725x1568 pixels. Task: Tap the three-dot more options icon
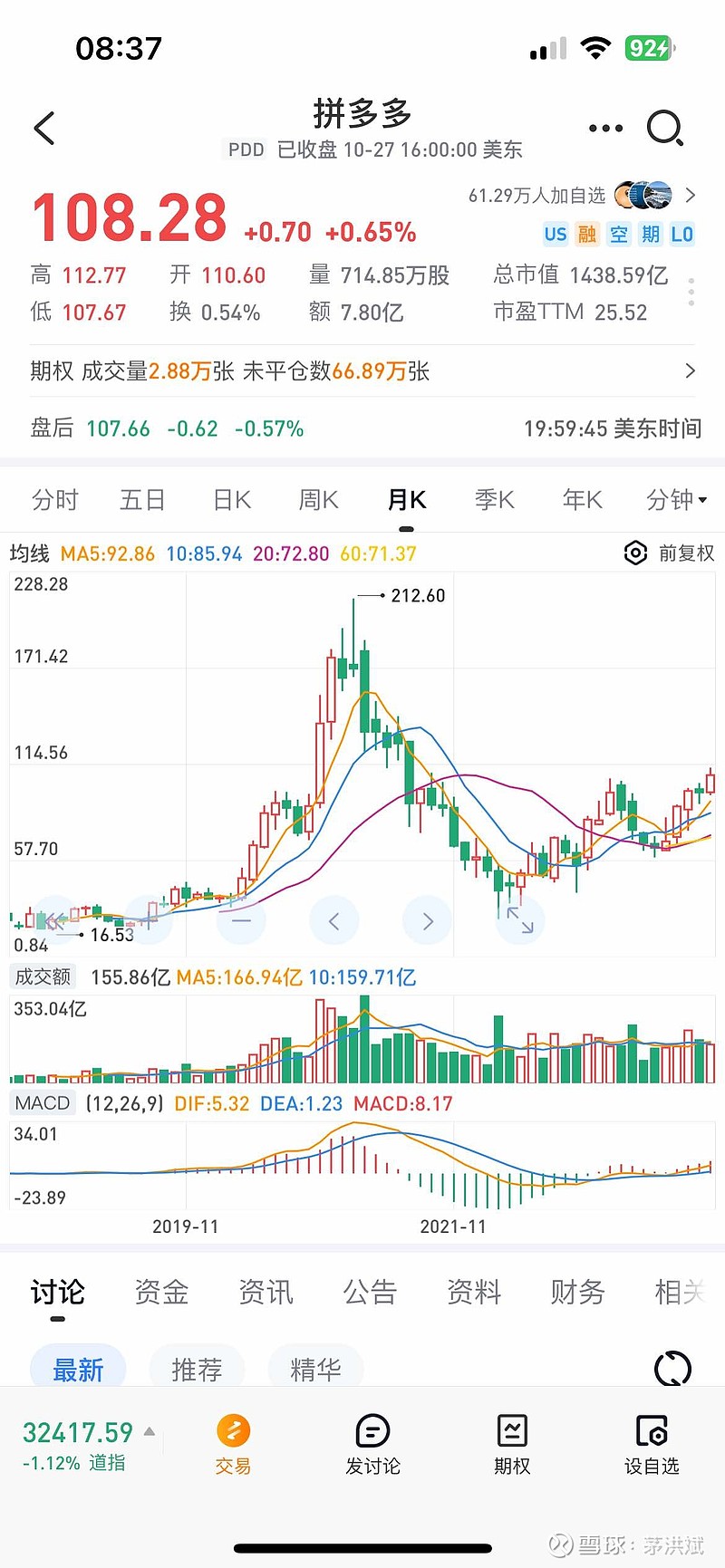605,128
